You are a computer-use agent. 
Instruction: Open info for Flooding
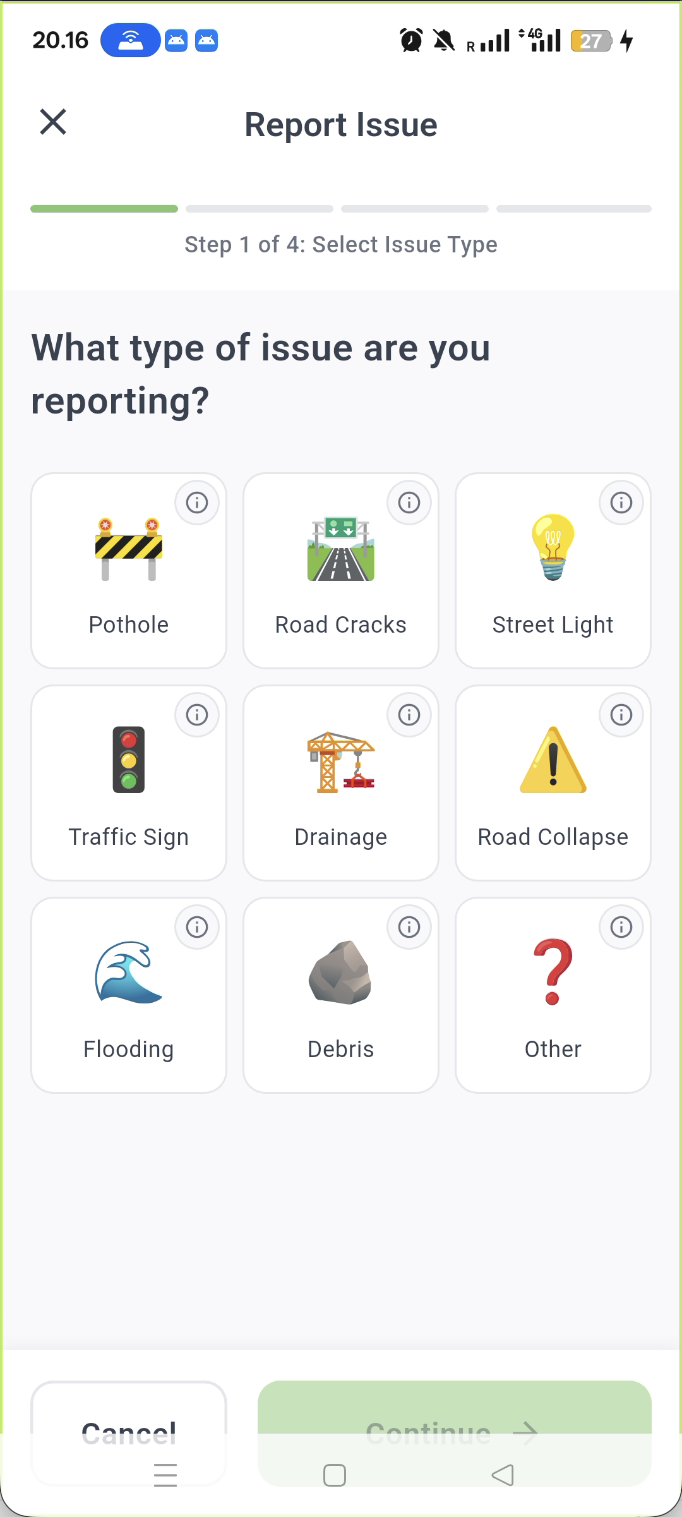pyautogui.click(x=197, y=927)
